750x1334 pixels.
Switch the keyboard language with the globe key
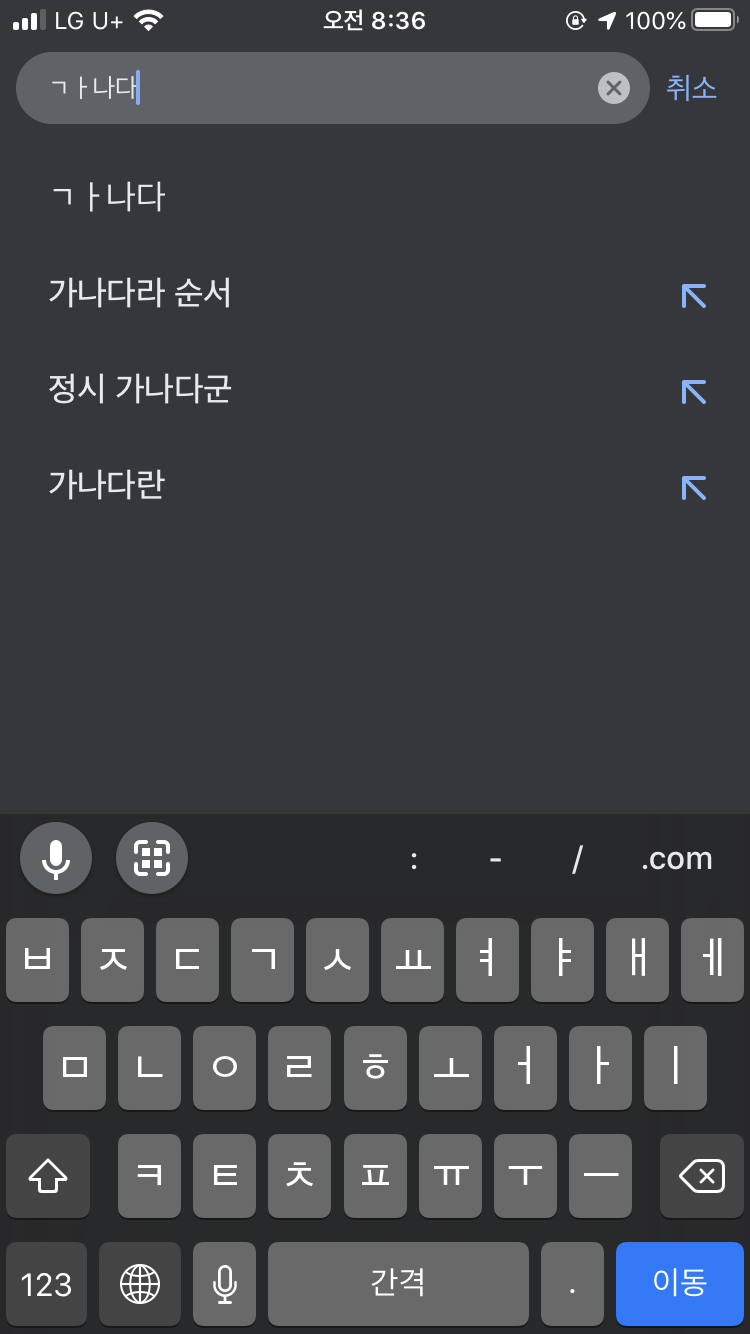(140, 1283)
